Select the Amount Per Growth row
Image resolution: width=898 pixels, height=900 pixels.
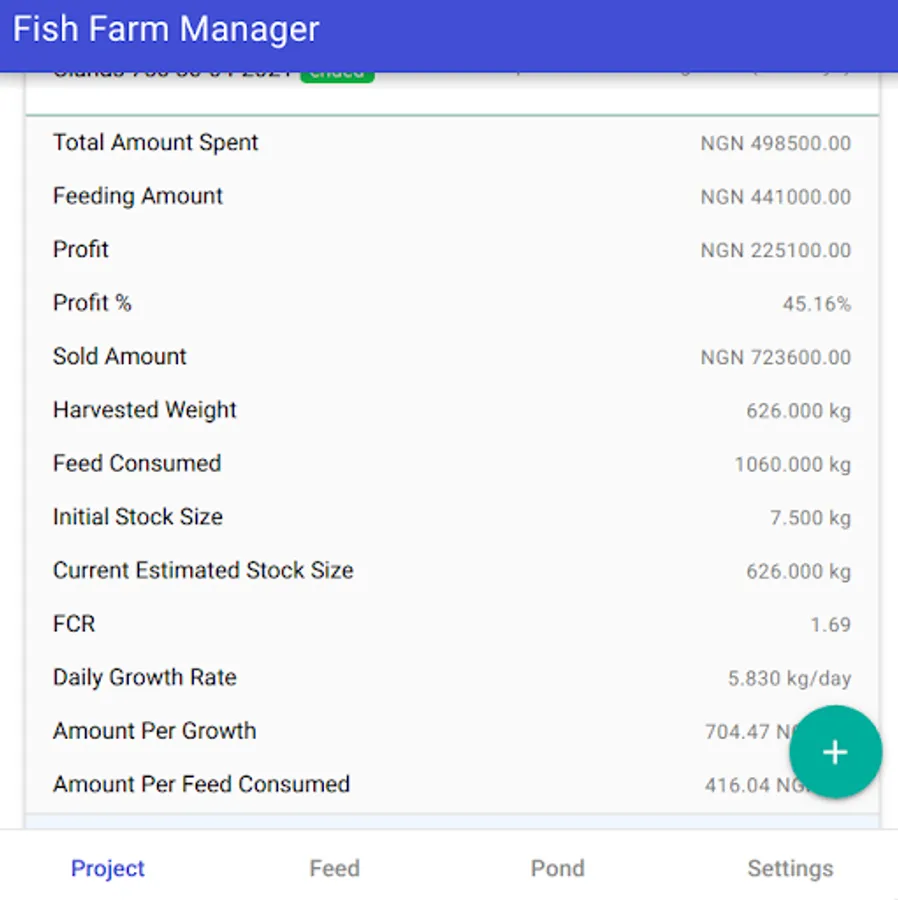tap(400, 731)
